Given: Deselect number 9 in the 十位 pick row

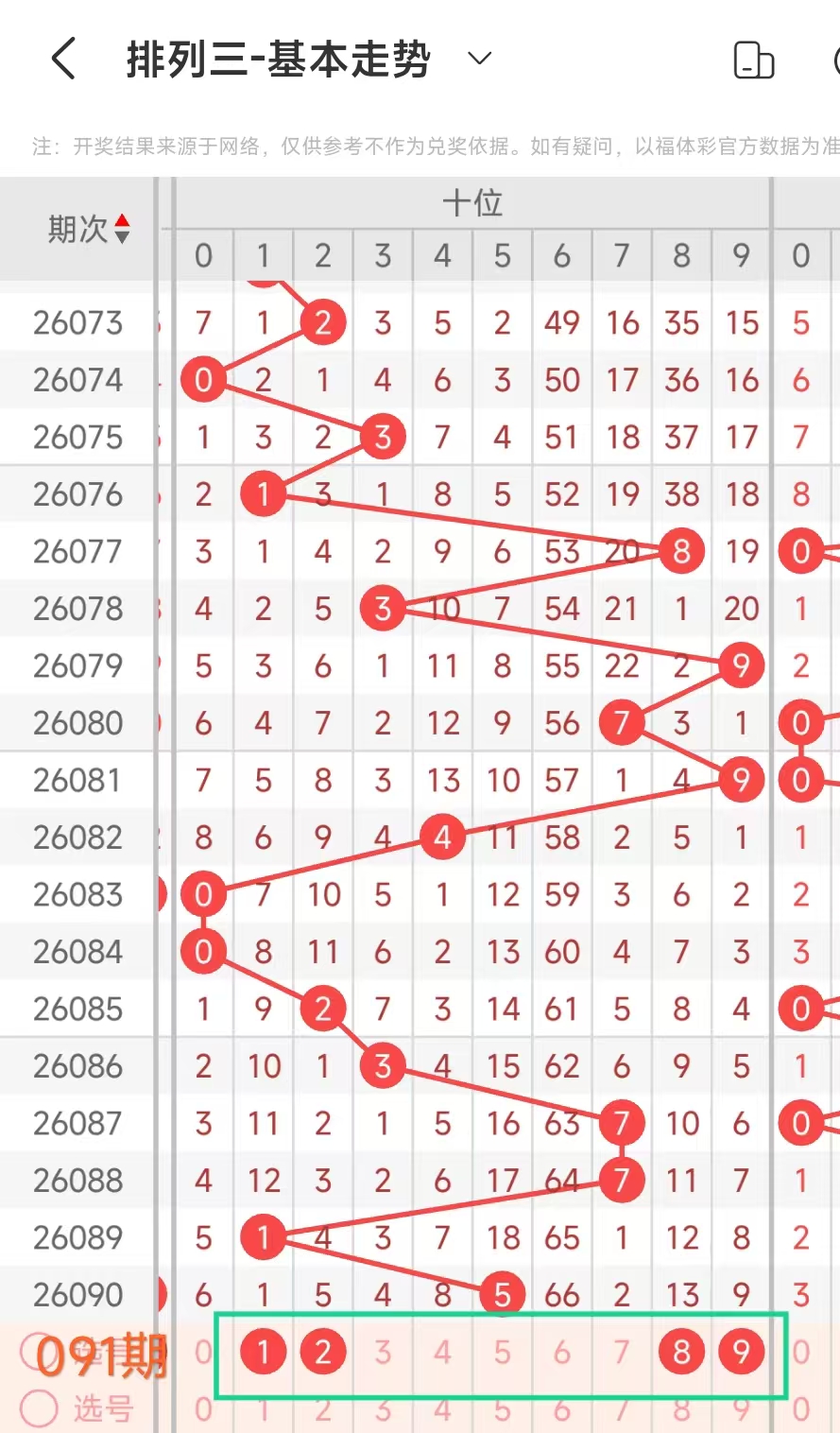Looking at the screenshot, I should pos(741,1353).
